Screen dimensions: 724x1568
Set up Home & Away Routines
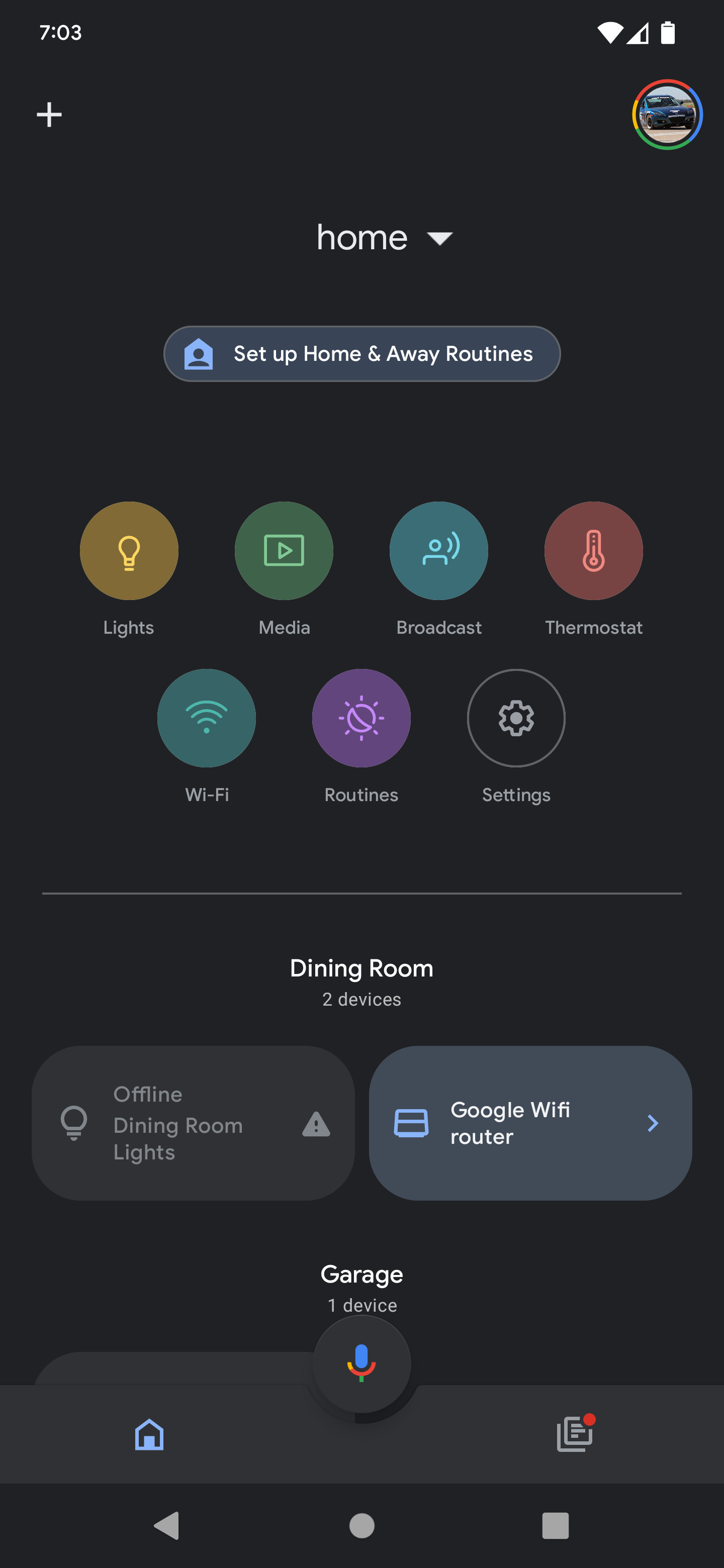pyautogui.click(x=361, y=353)
